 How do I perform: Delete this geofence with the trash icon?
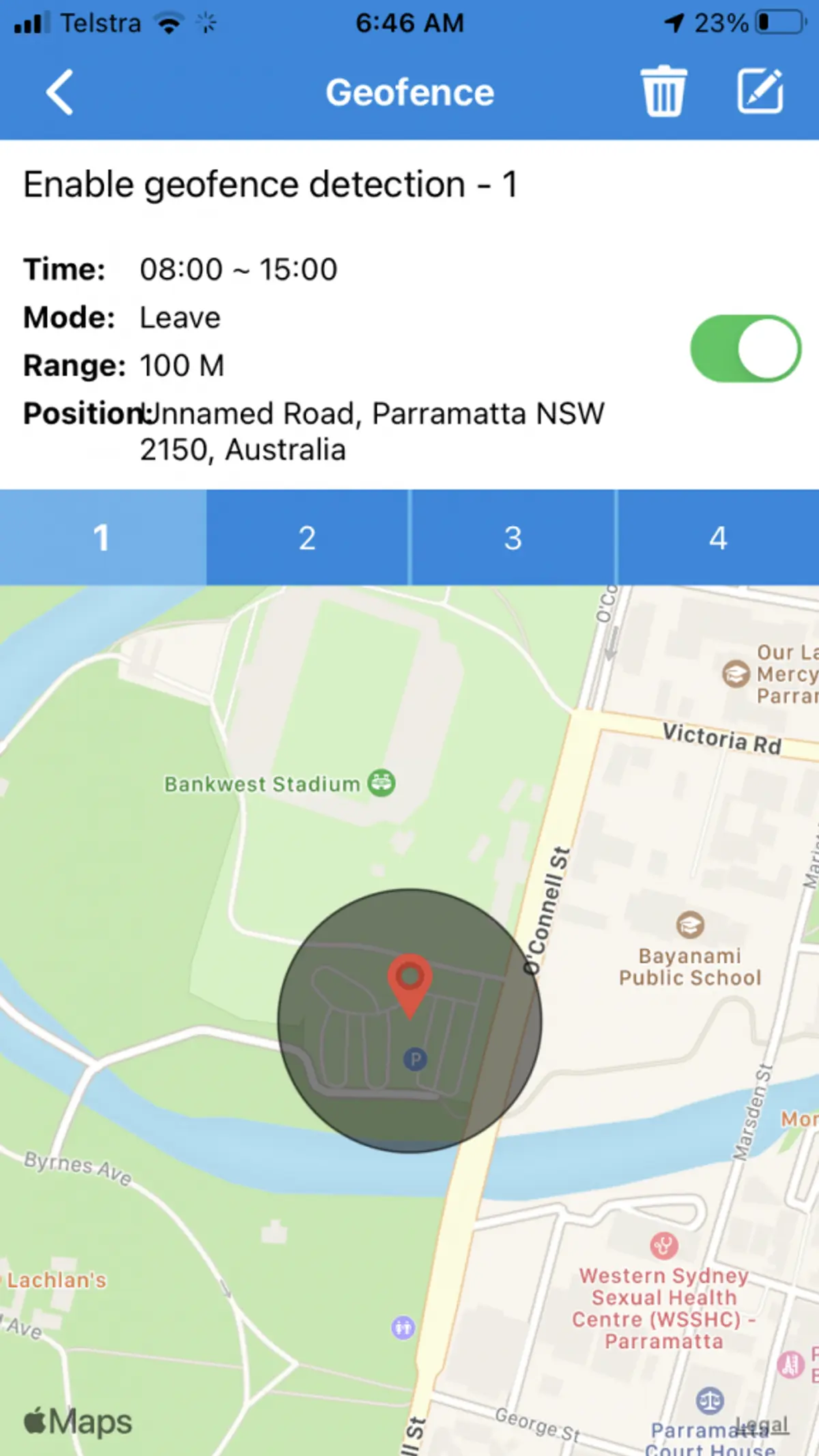pos(663,92)
